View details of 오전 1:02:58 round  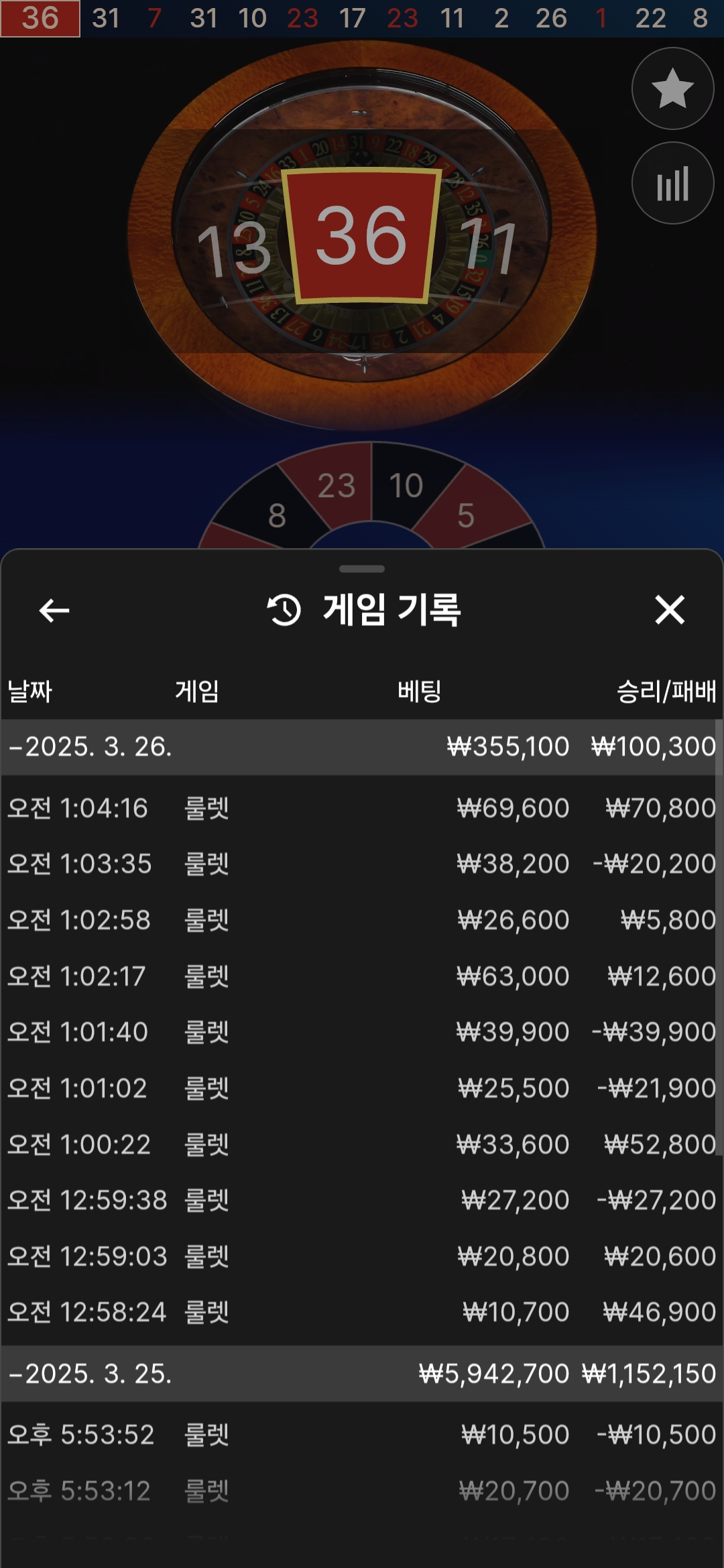click(362, 920)
